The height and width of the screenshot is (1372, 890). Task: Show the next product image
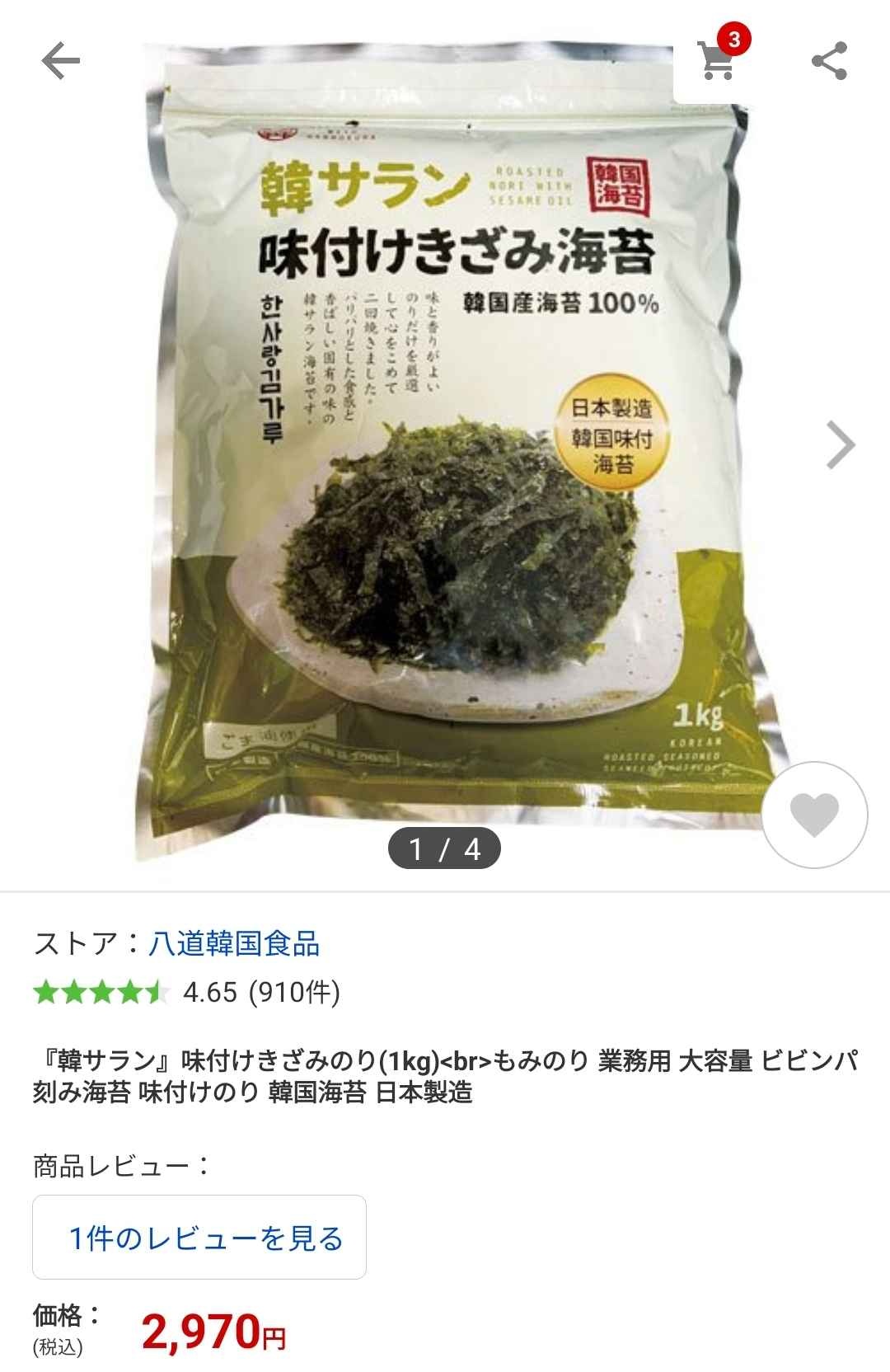click(x=841, y=445)
